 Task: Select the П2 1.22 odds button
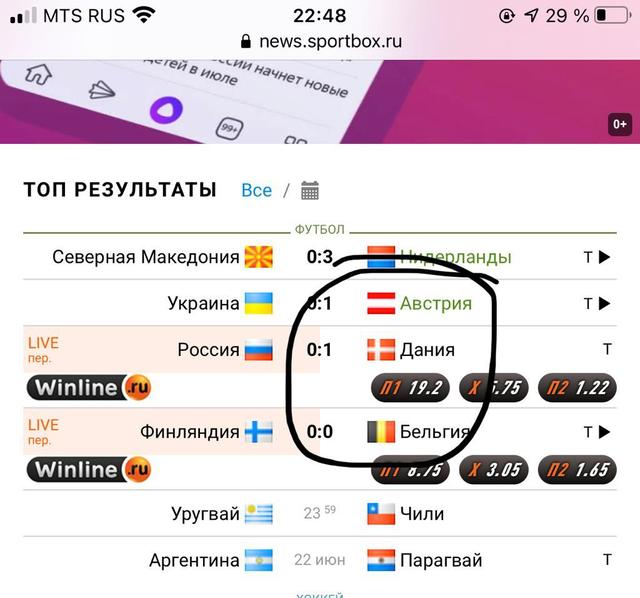pyautogui.click(x=576, y=388)
